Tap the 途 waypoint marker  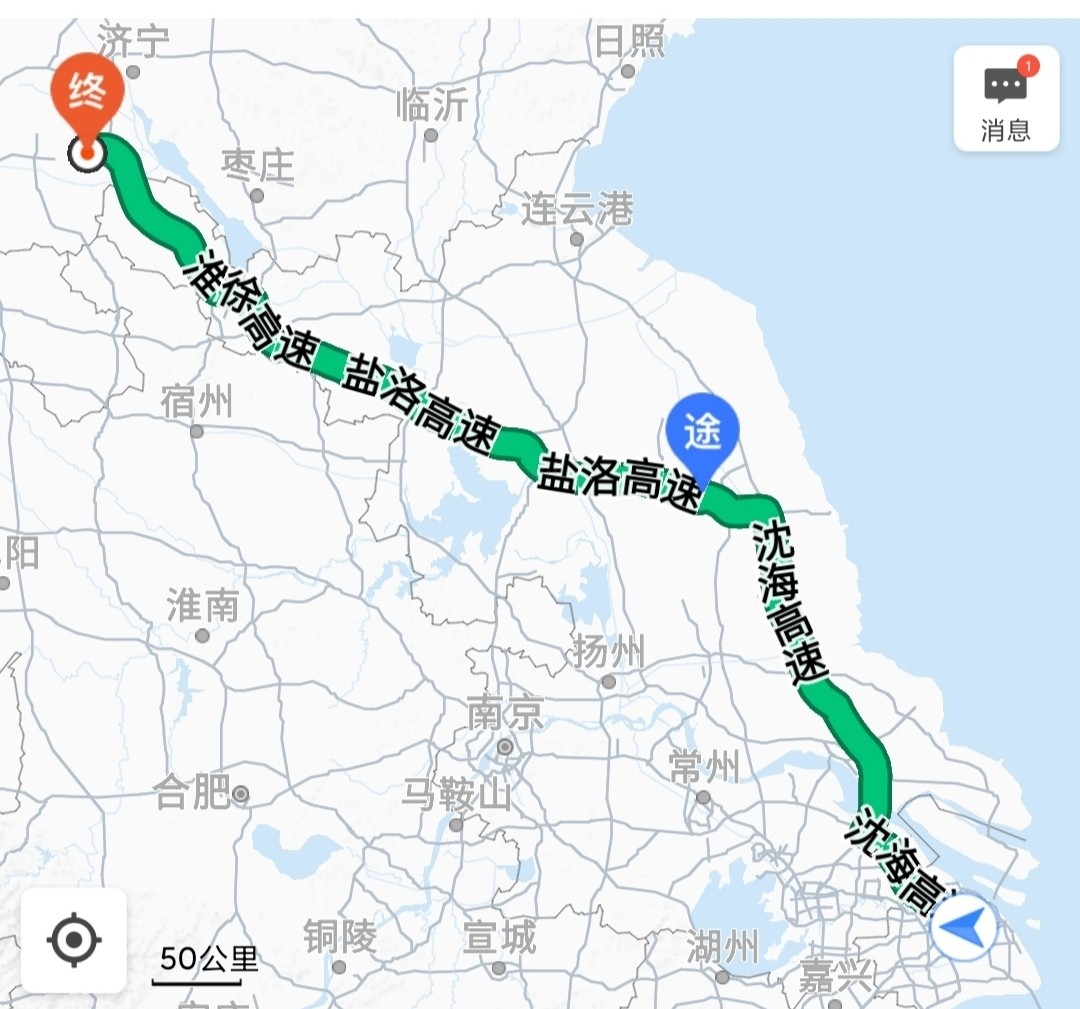pos(702,432)
